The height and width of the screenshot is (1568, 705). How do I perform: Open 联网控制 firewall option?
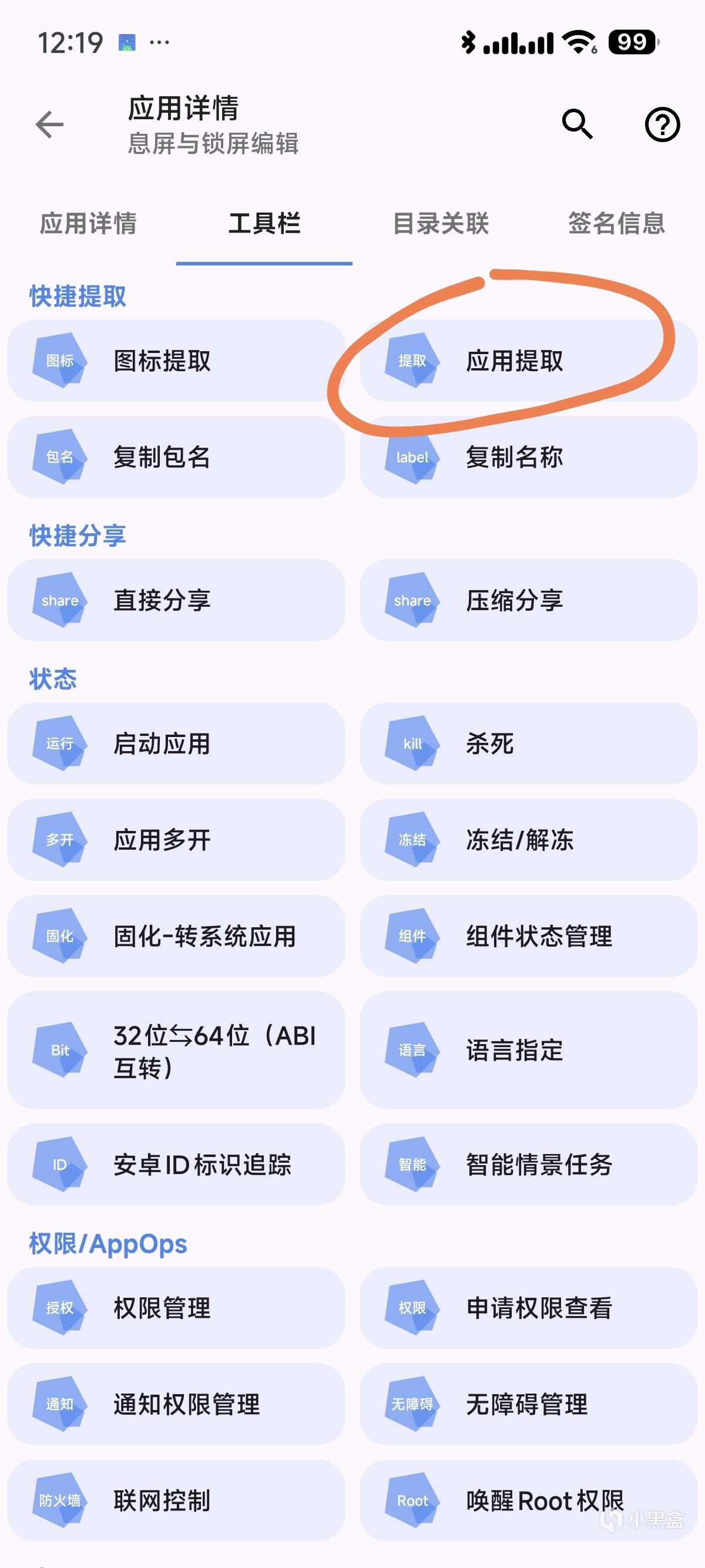(x=176, y=1500)
